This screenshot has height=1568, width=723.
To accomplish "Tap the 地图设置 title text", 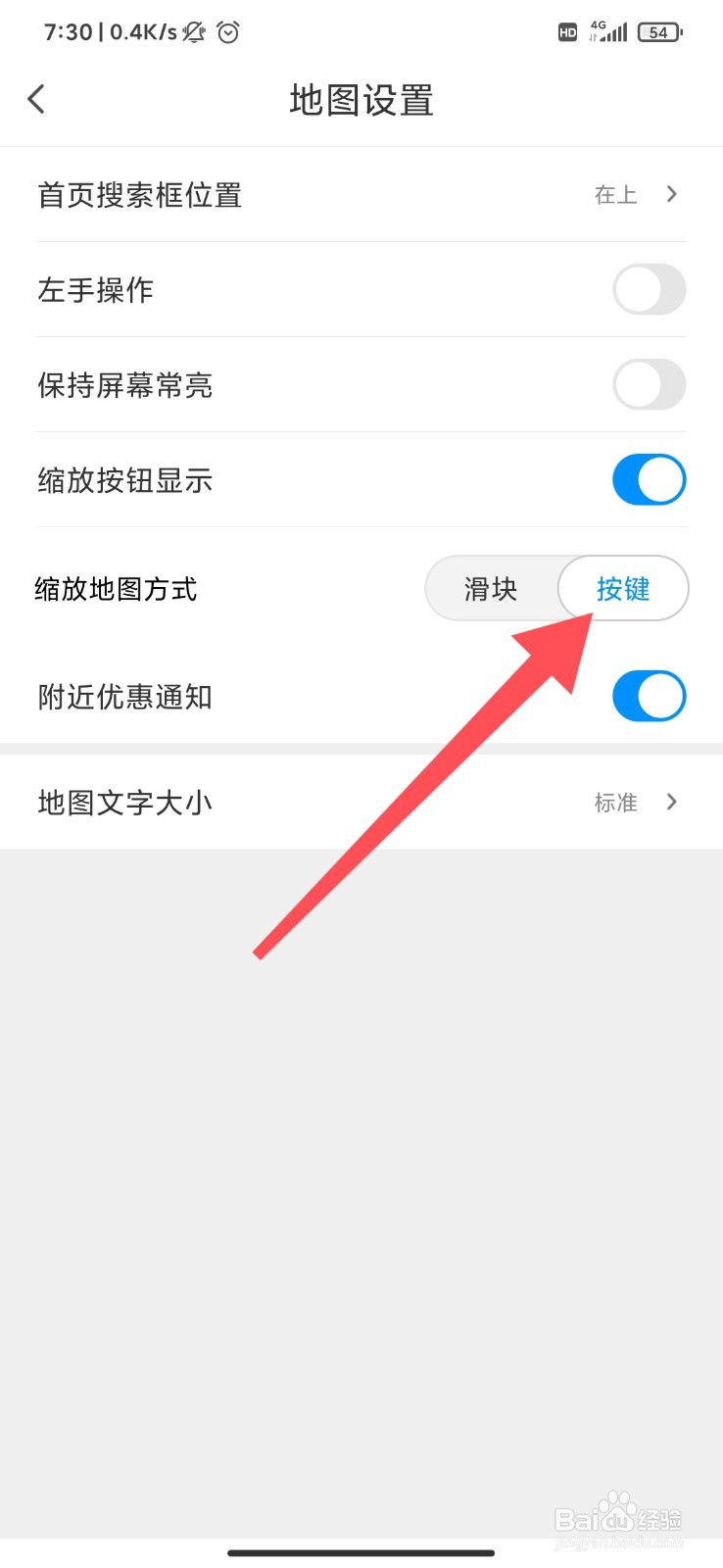I will (x=361, y=100).
